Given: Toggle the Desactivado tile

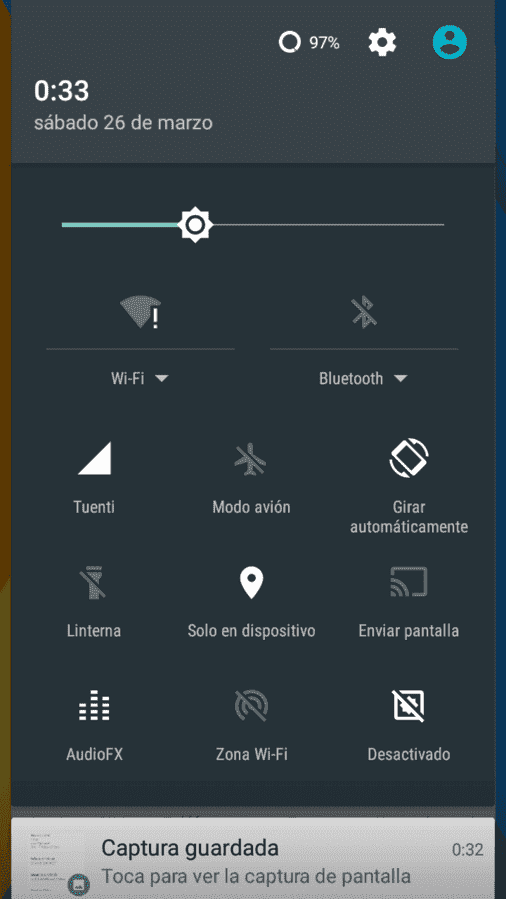Looking at the screenshot, I should click(x=409, y=725).
